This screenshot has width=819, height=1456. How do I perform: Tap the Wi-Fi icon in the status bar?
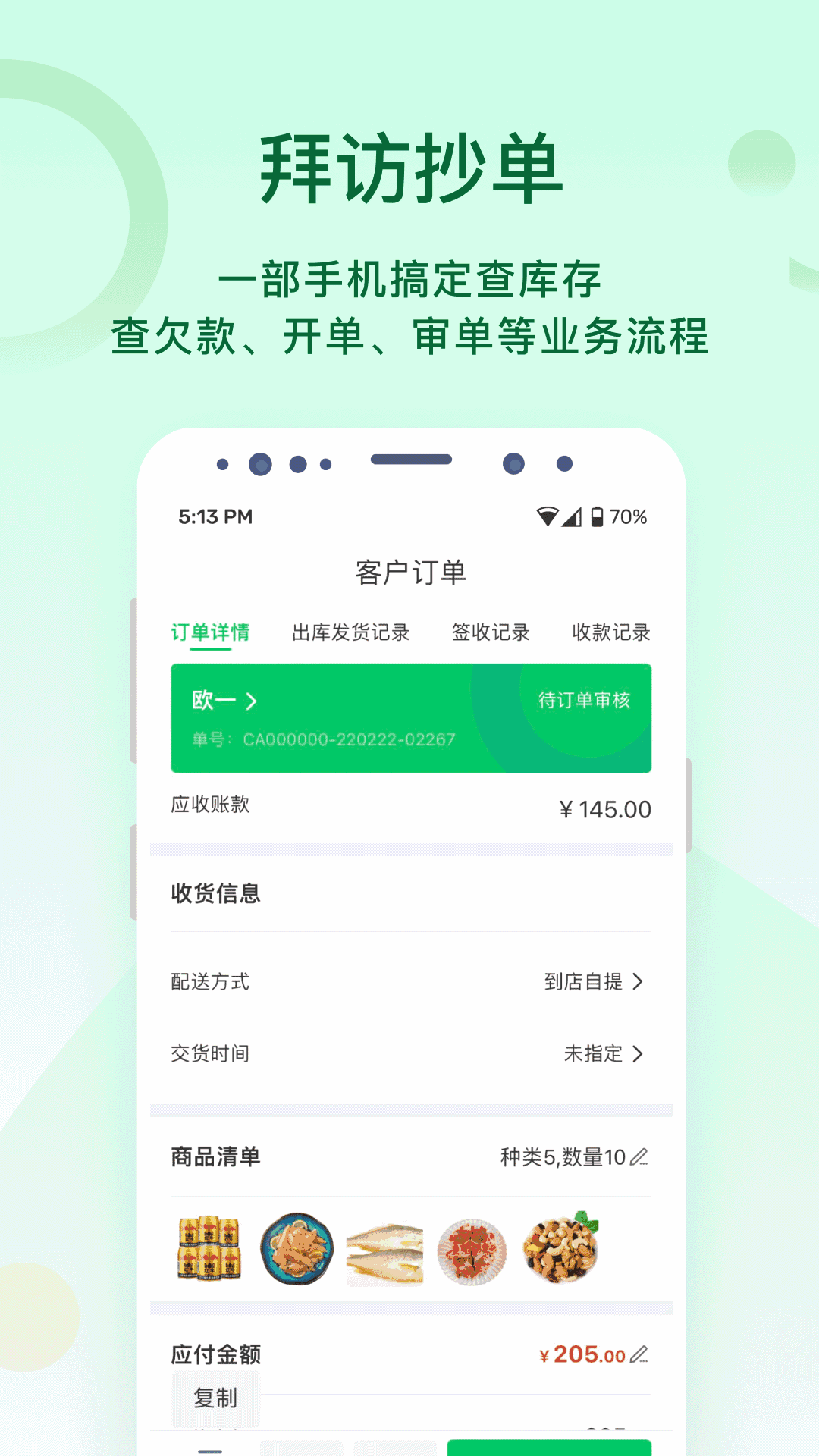548,515
